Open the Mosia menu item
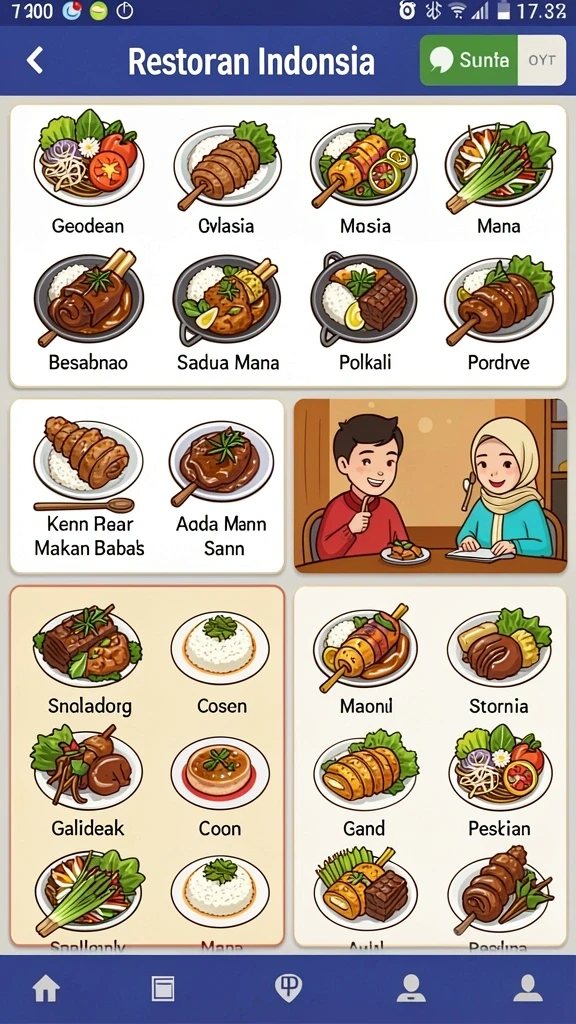Screen dimensions: 576x1024 [365, 176]
